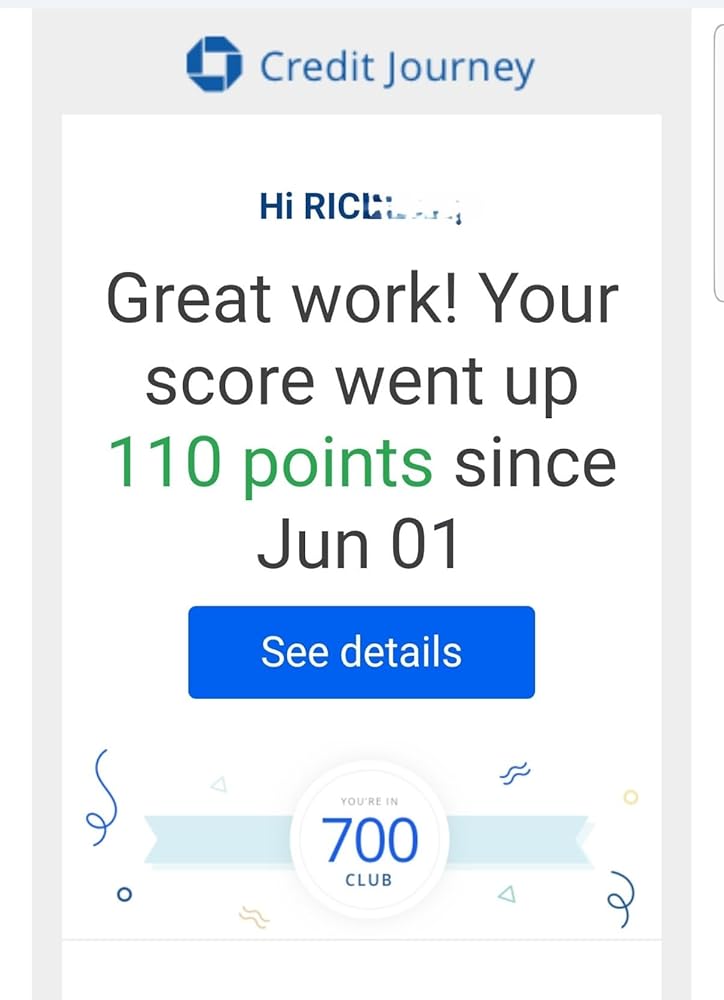Image resolution: width=724 pixels, height=1000 pixels.
Task: Click the Chase octagon logo
Action: (x=215, y=64)
